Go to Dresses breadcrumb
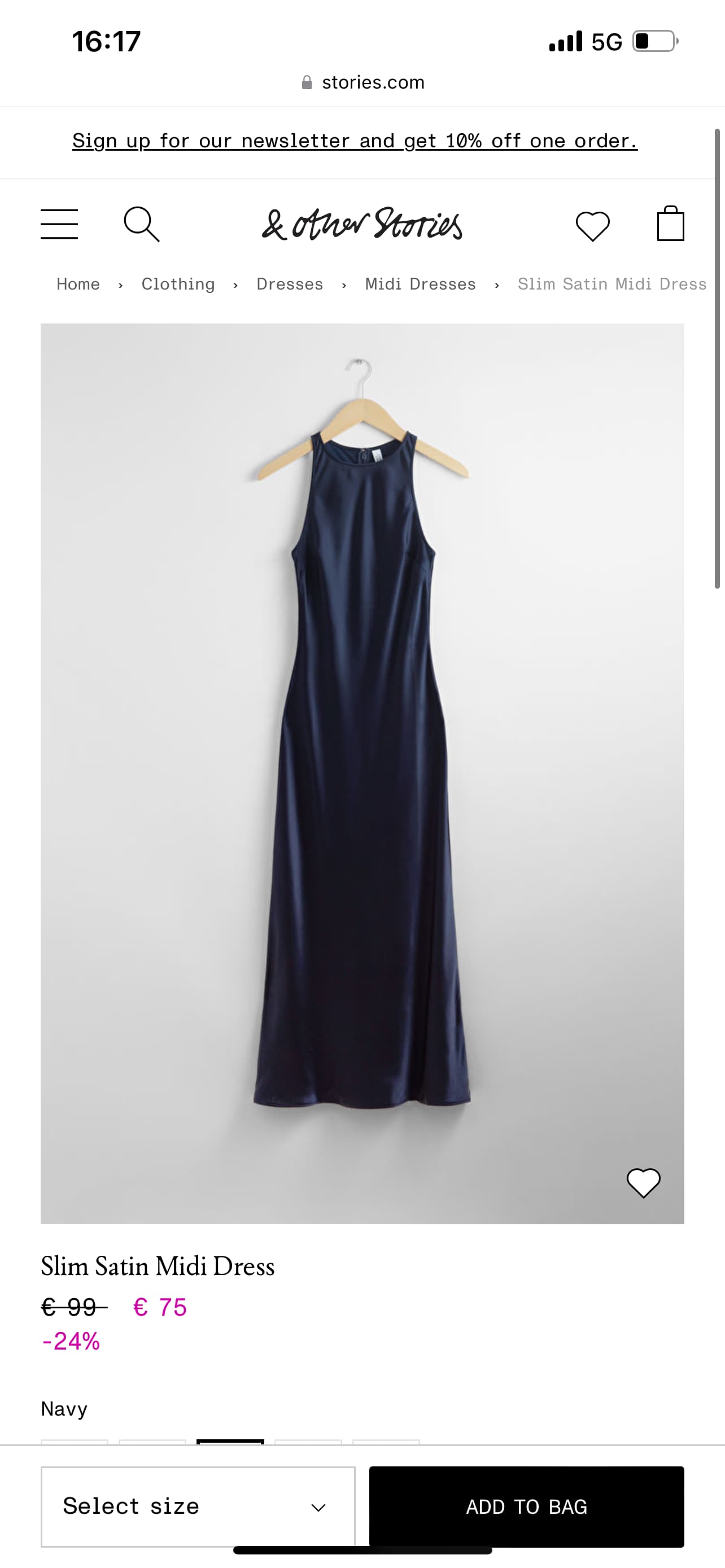 (290, 284)
